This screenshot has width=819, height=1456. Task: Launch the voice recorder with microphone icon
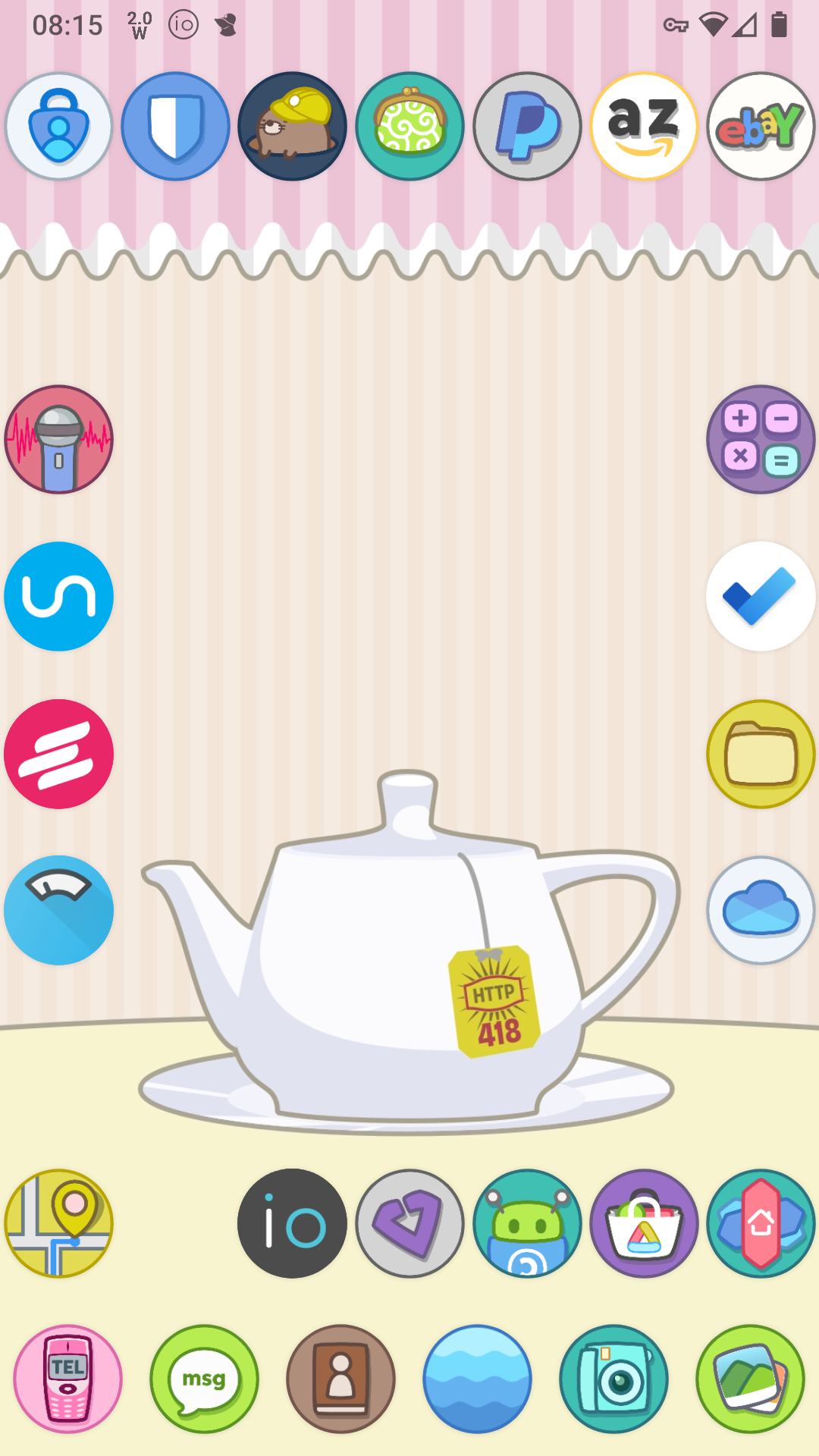click(x=58, y=440)
